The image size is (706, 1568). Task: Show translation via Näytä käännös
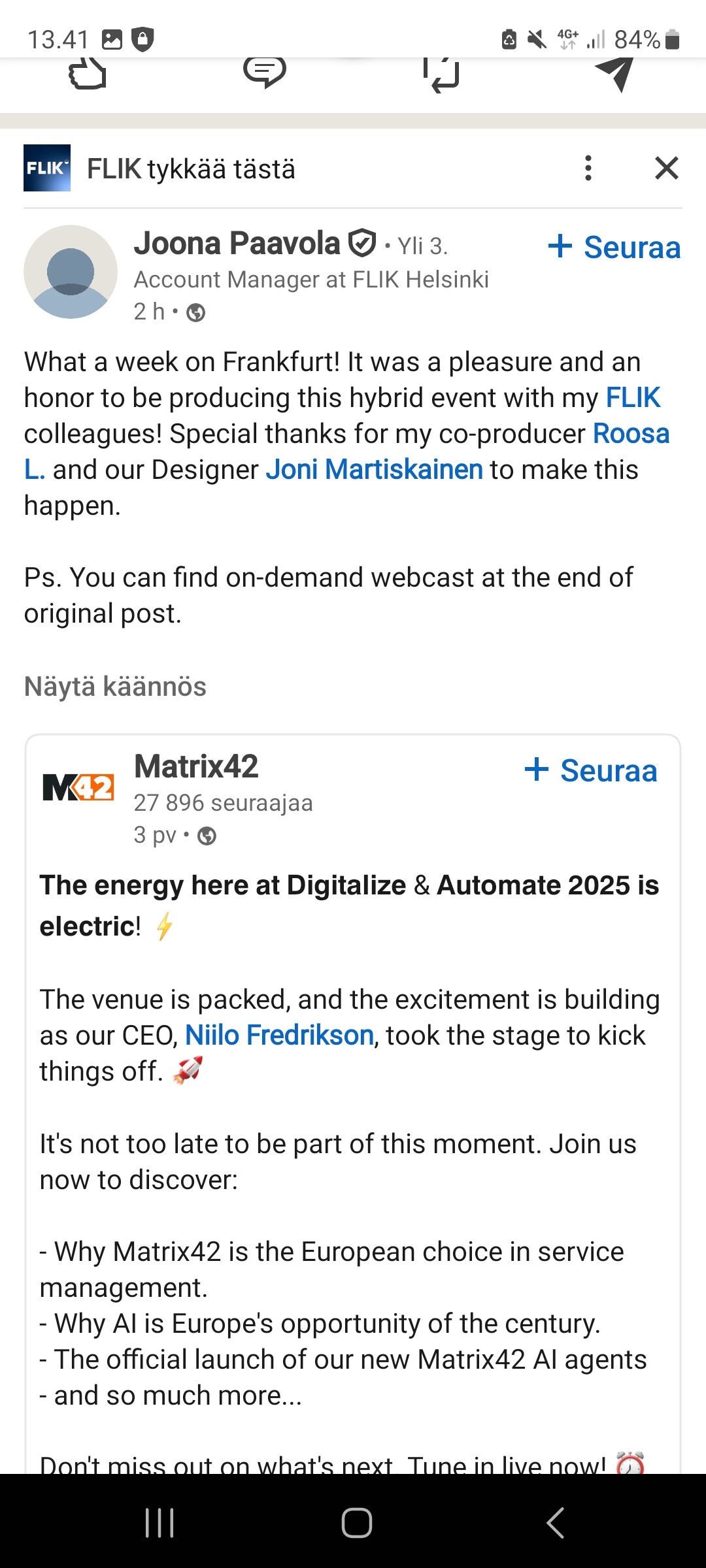click(x=115, y=687)
